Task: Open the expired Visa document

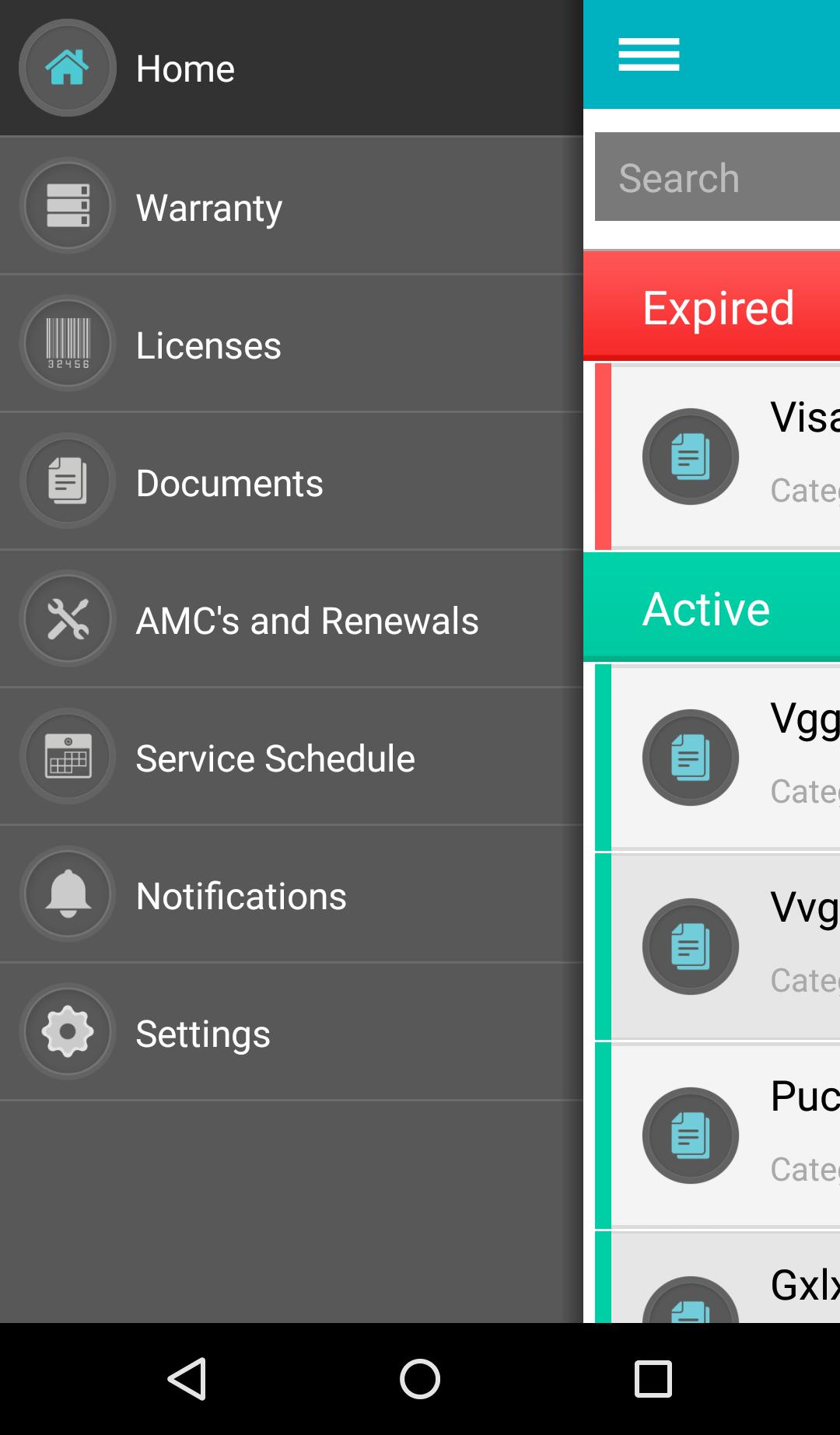Action: click(x=723, y=457)
